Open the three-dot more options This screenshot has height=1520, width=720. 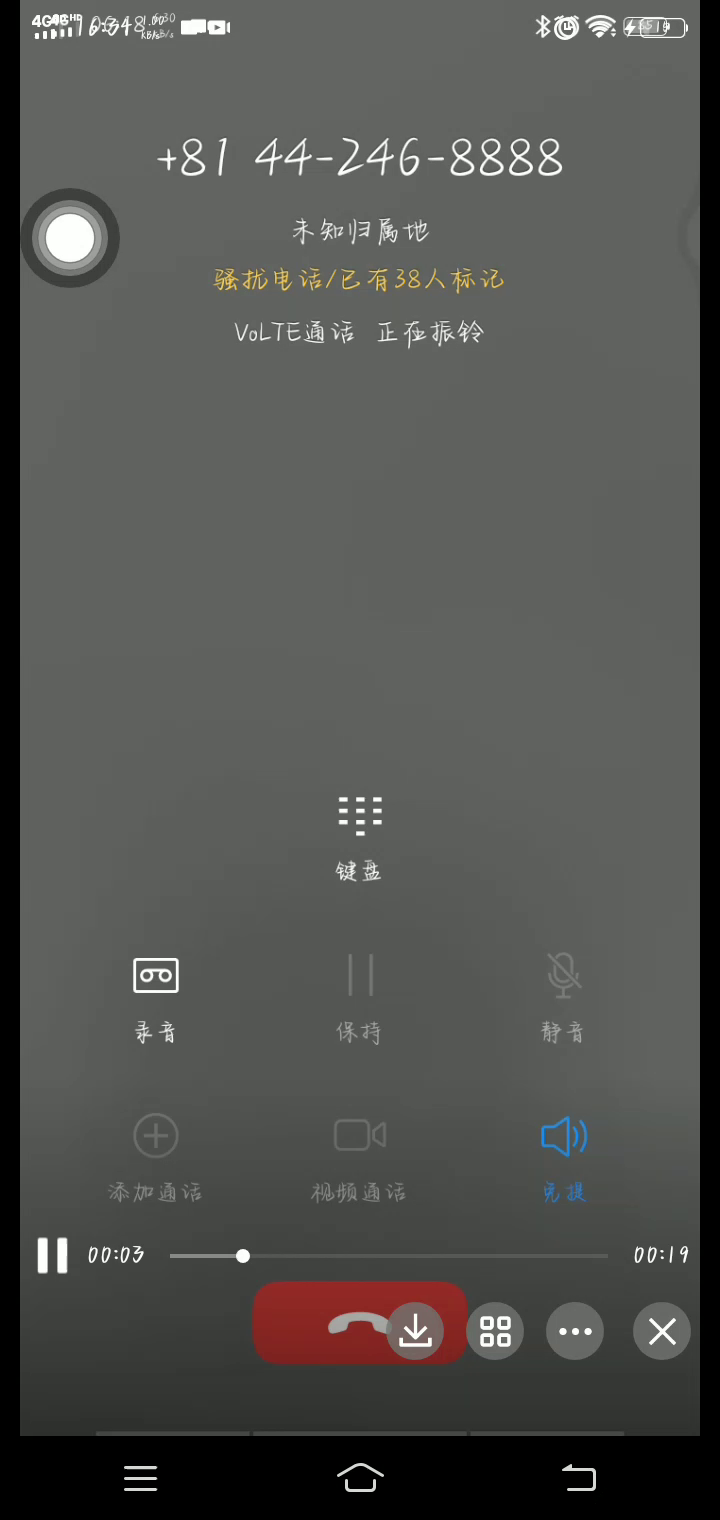pos(575,1331)
